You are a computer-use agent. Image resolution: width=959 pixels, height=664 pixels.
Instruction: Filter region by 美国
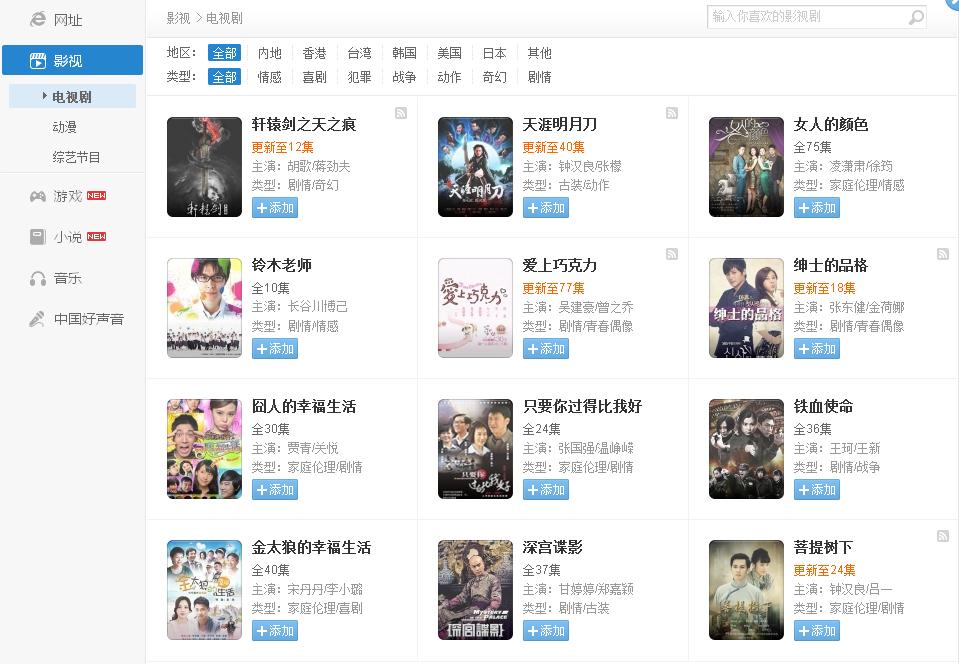(x=449, y=53)
